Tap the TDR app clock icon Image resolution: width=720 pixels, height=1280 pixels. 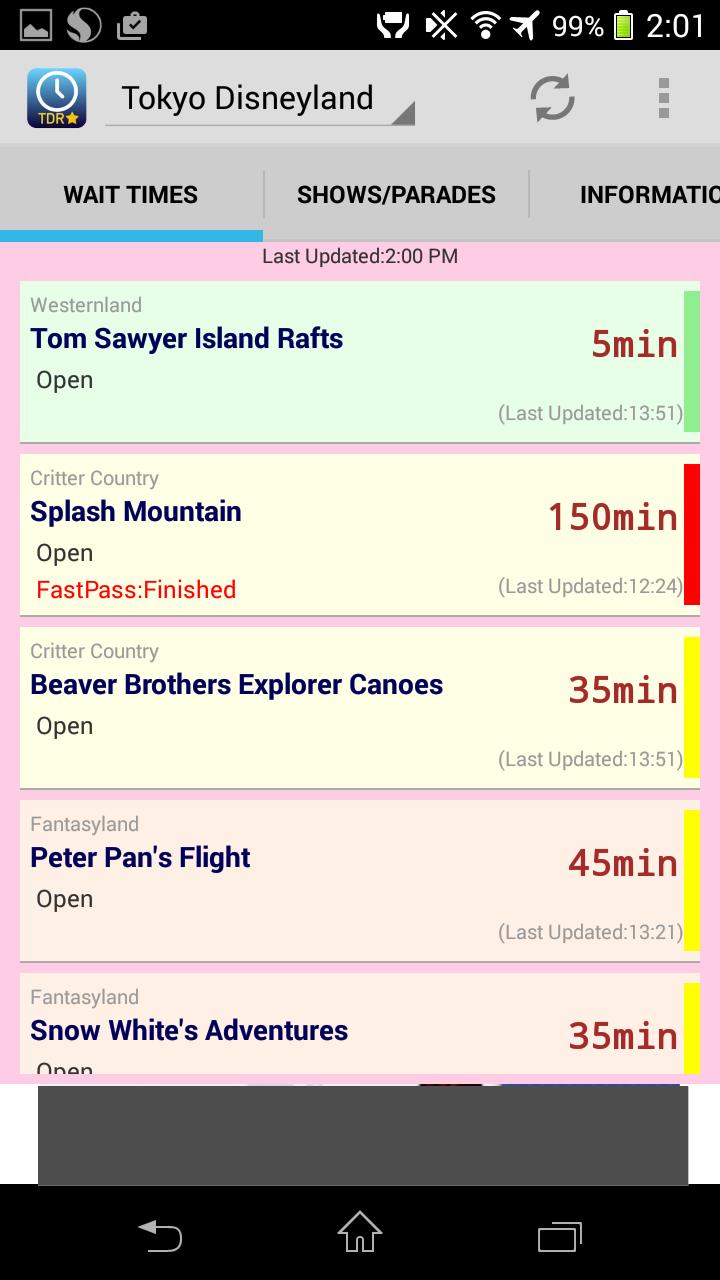56,97
